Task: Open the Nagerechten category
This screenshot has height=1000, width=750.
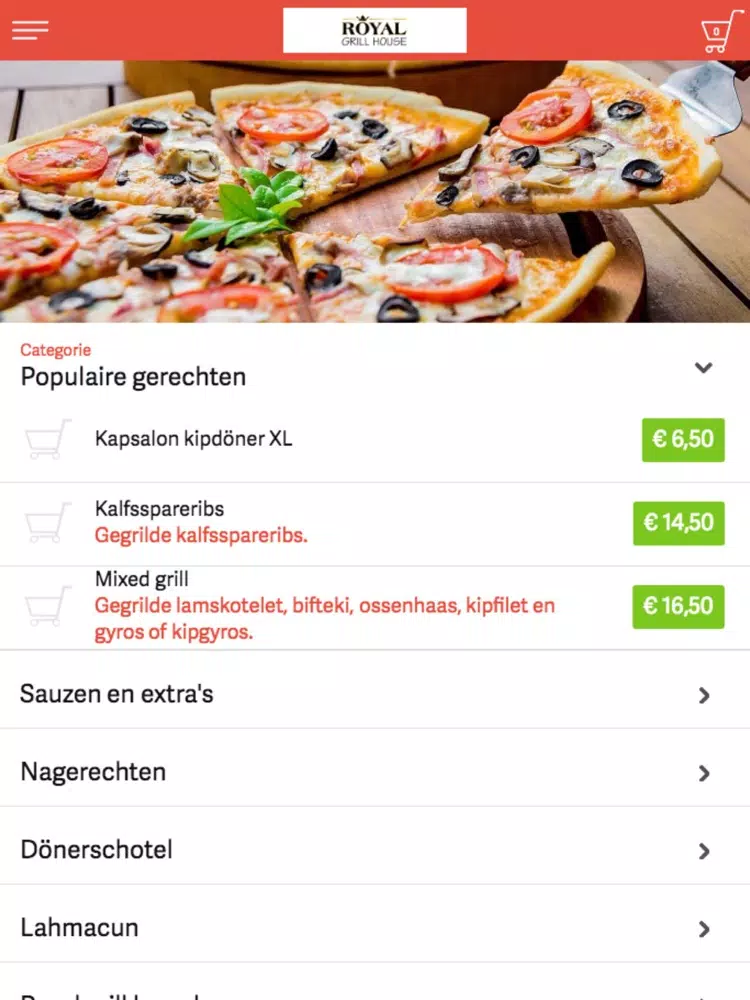Action: (x=375, y=772)
